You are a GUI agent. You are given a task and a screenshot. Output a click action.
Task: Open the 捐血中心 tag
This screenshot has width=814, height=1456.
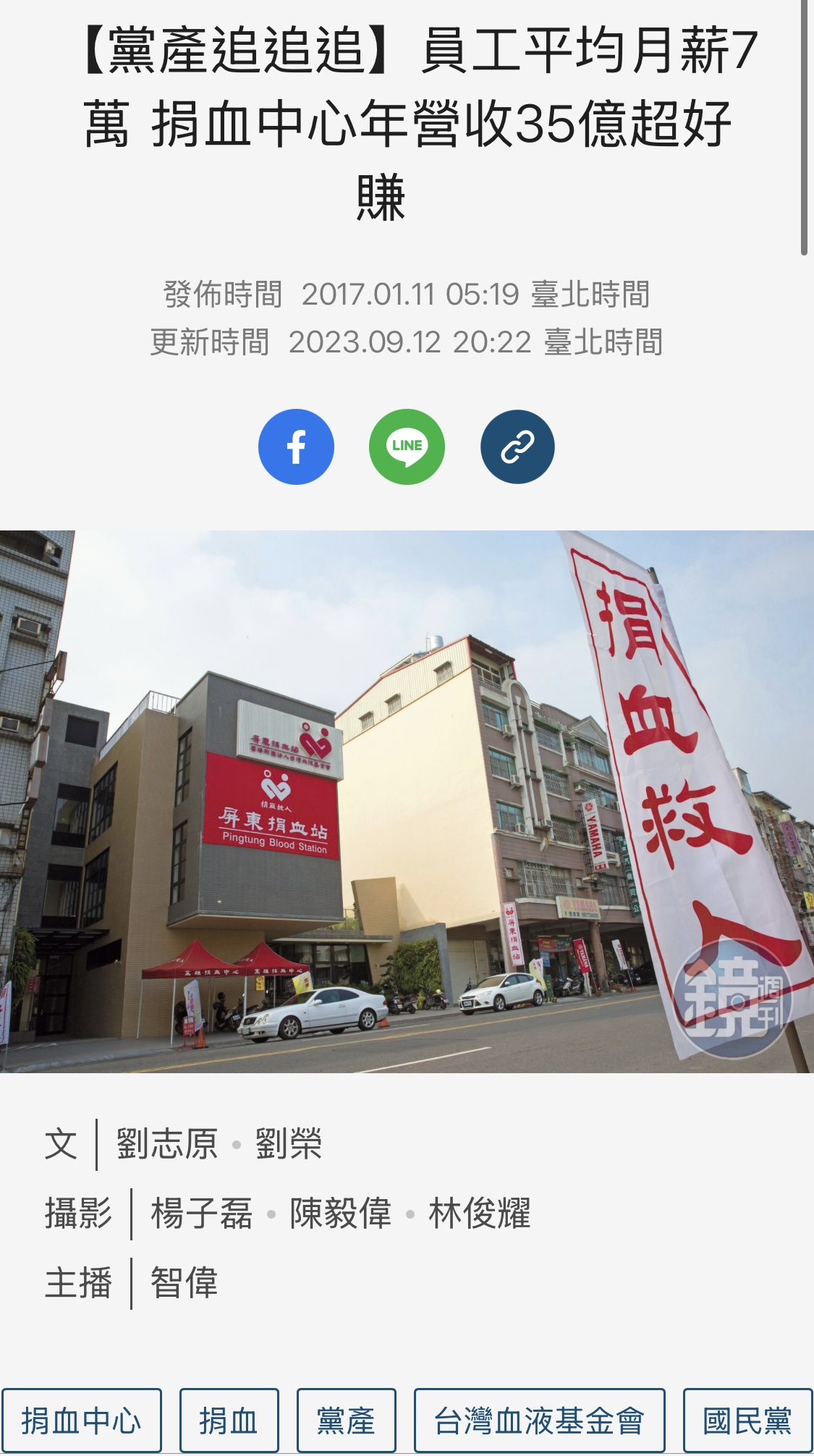point(81,1420)
